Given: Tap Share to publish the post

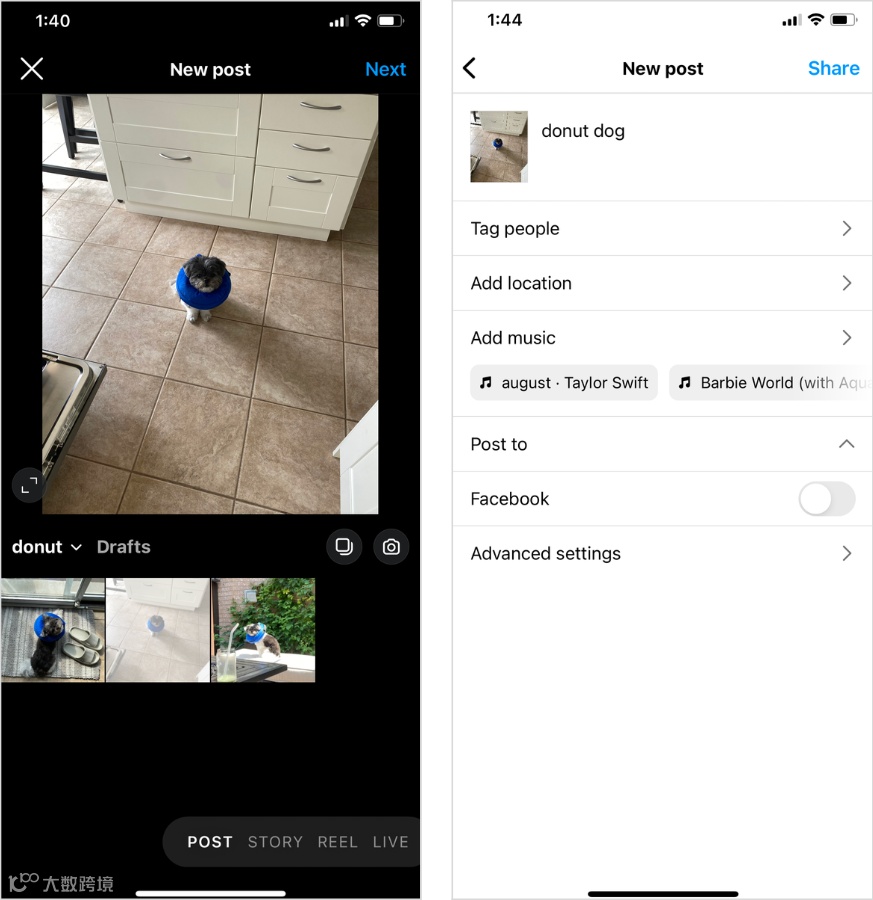Looking at the screenshot, I should (x=833, y=68).
